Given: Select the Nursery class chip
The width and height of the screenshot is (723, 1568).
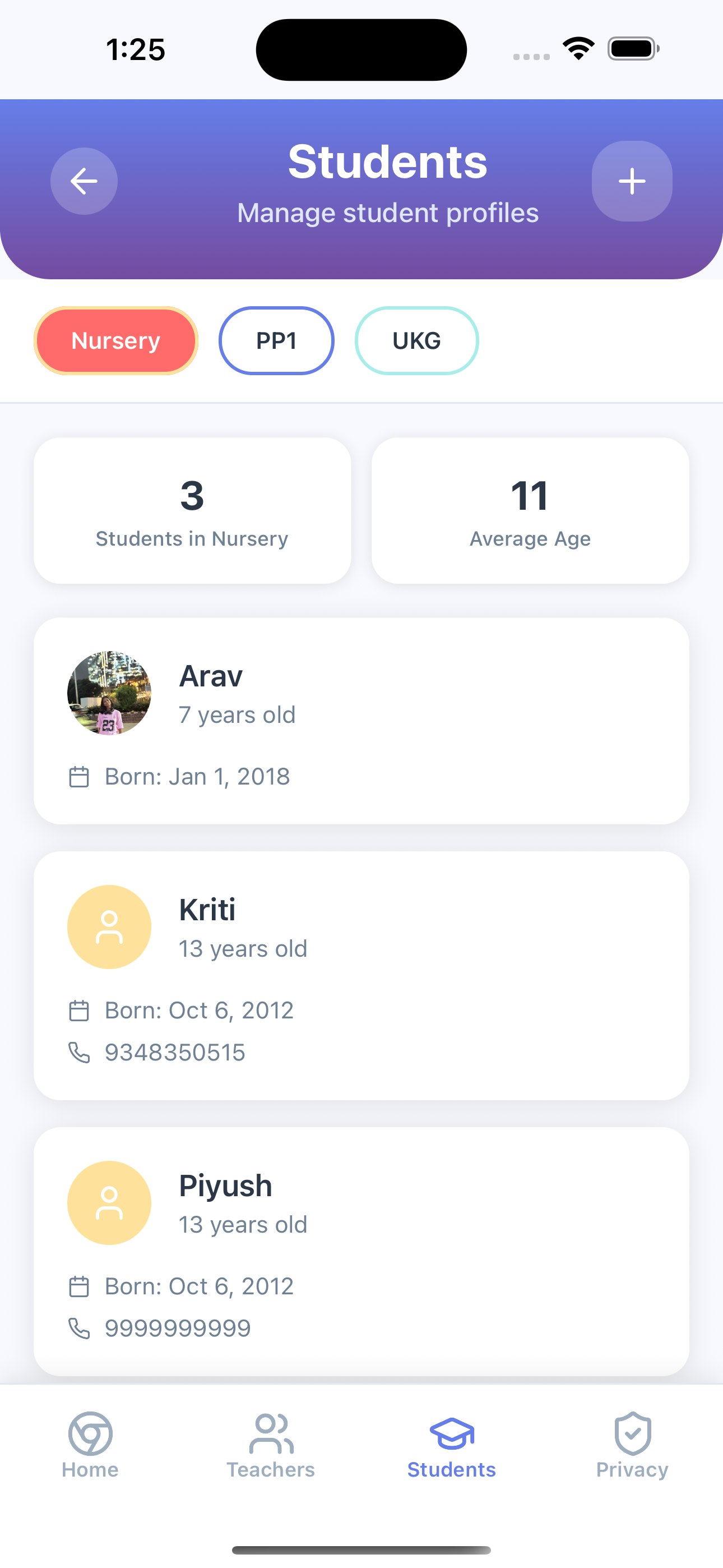Looking at the screenshot, I should 115,341.
